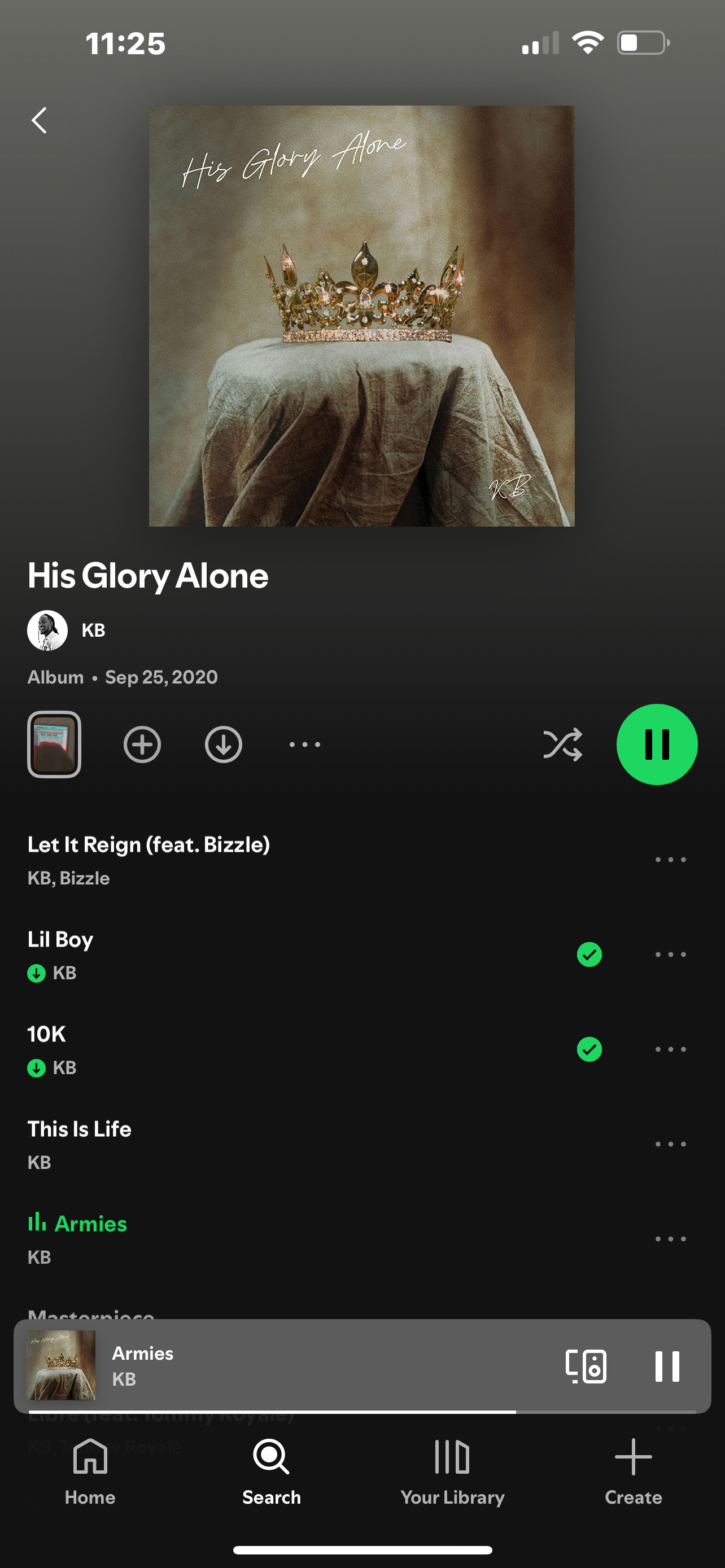
Task: Download the His Glory Alone album
Action: click(224, 744)
